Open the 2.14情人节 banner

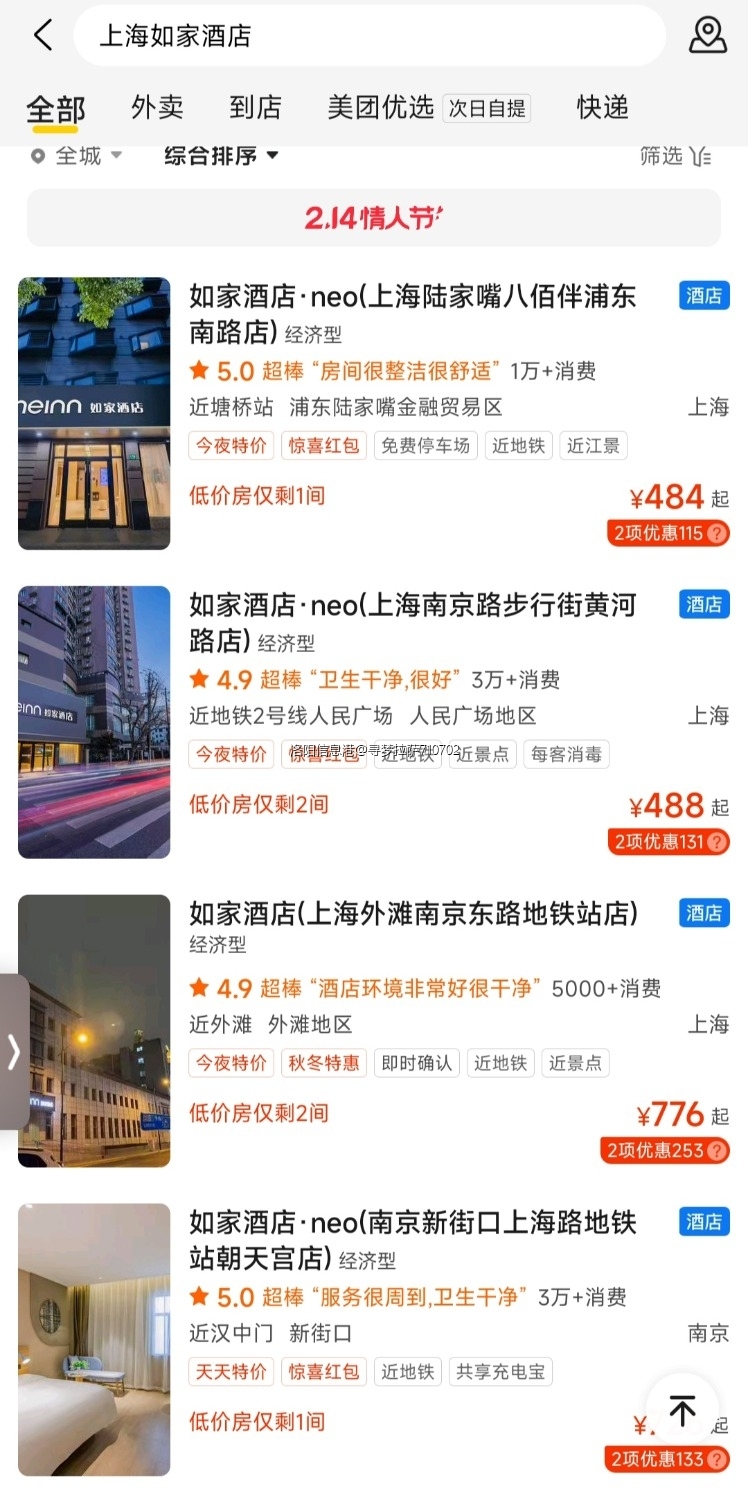point(374,218)
